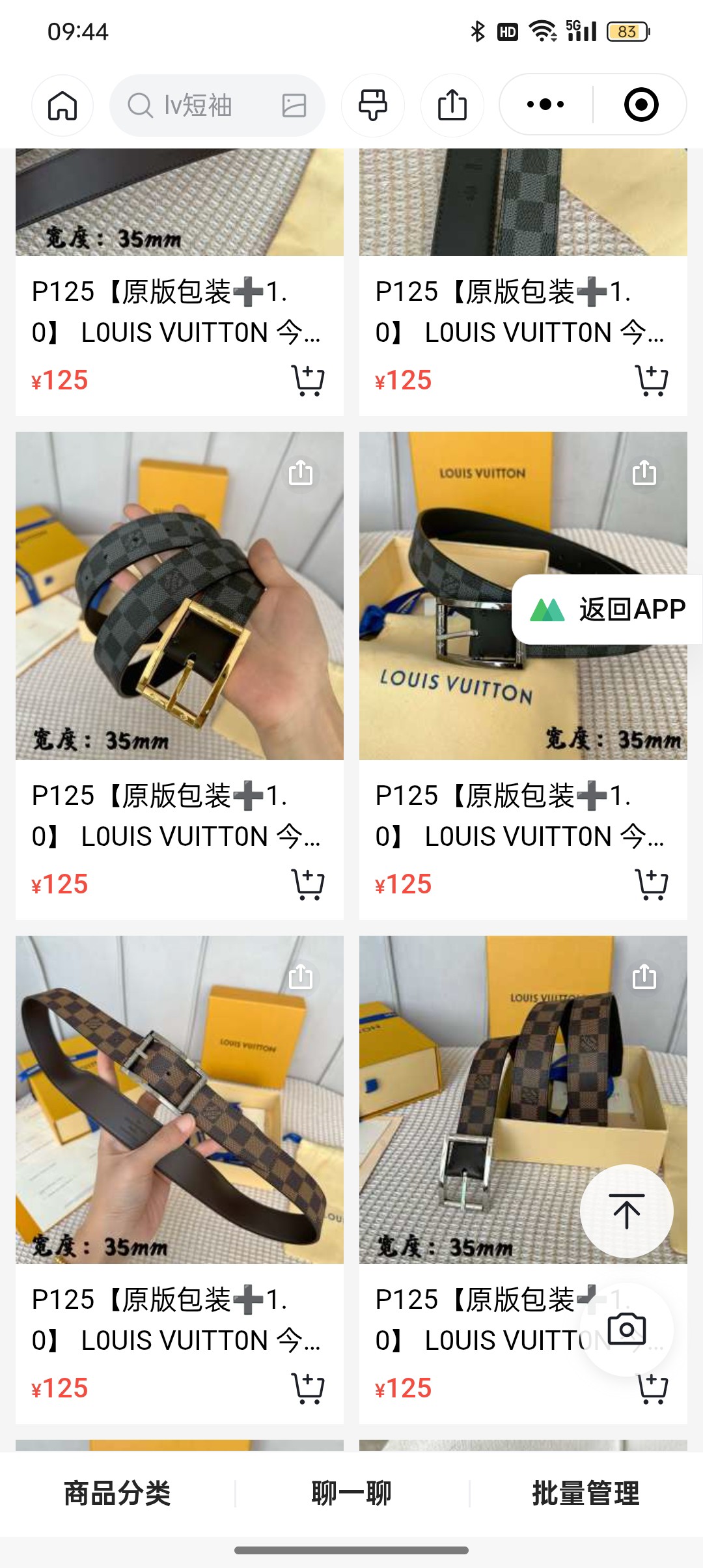Add the gold buckle belt to cart
The height and width of the screenshot is (1568, 703).
pyautogui.click(x=307, y=884)
